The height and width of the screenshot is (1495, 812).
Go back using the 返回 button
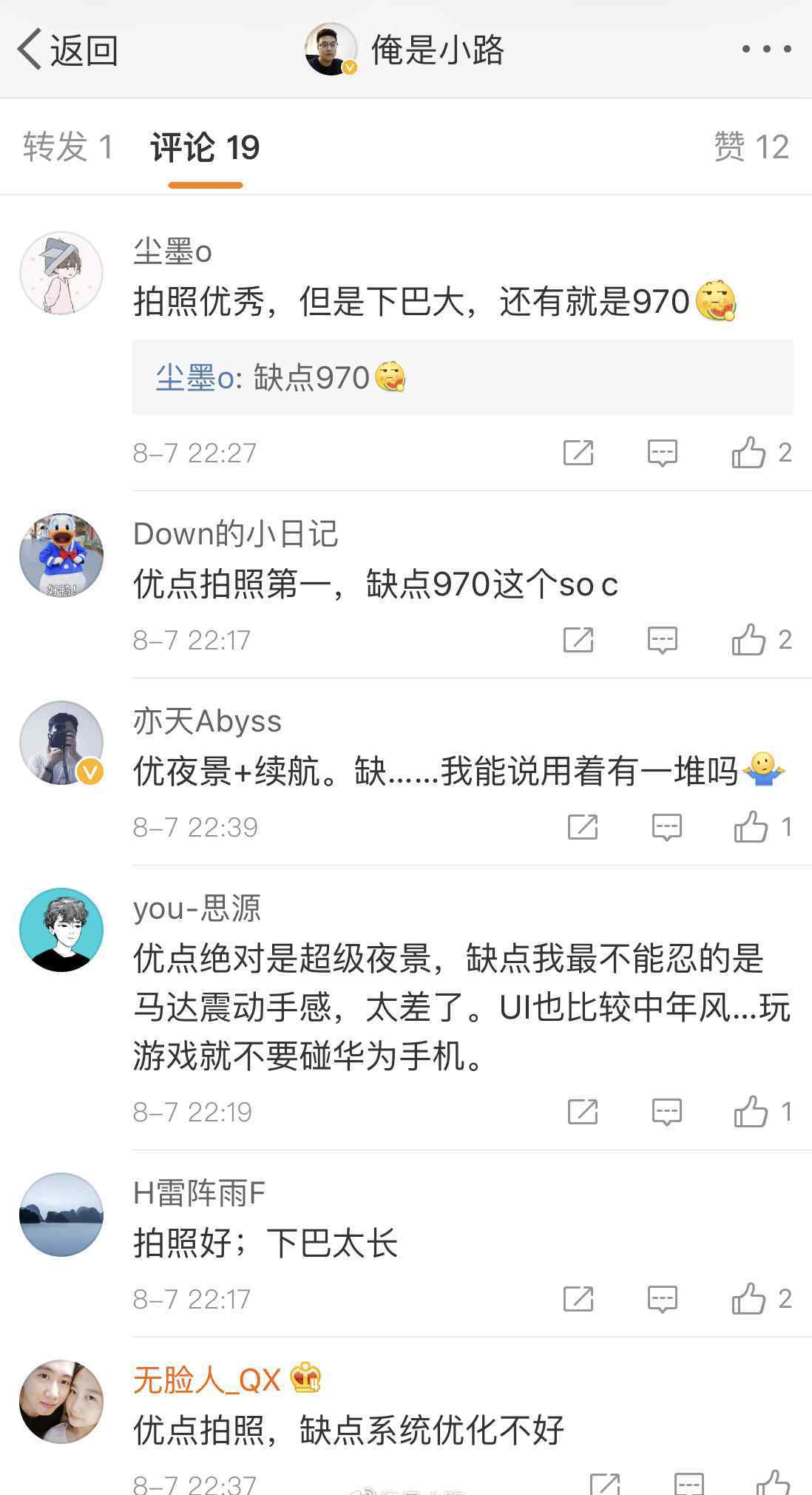pyautogui.click(x=67, y=50)
